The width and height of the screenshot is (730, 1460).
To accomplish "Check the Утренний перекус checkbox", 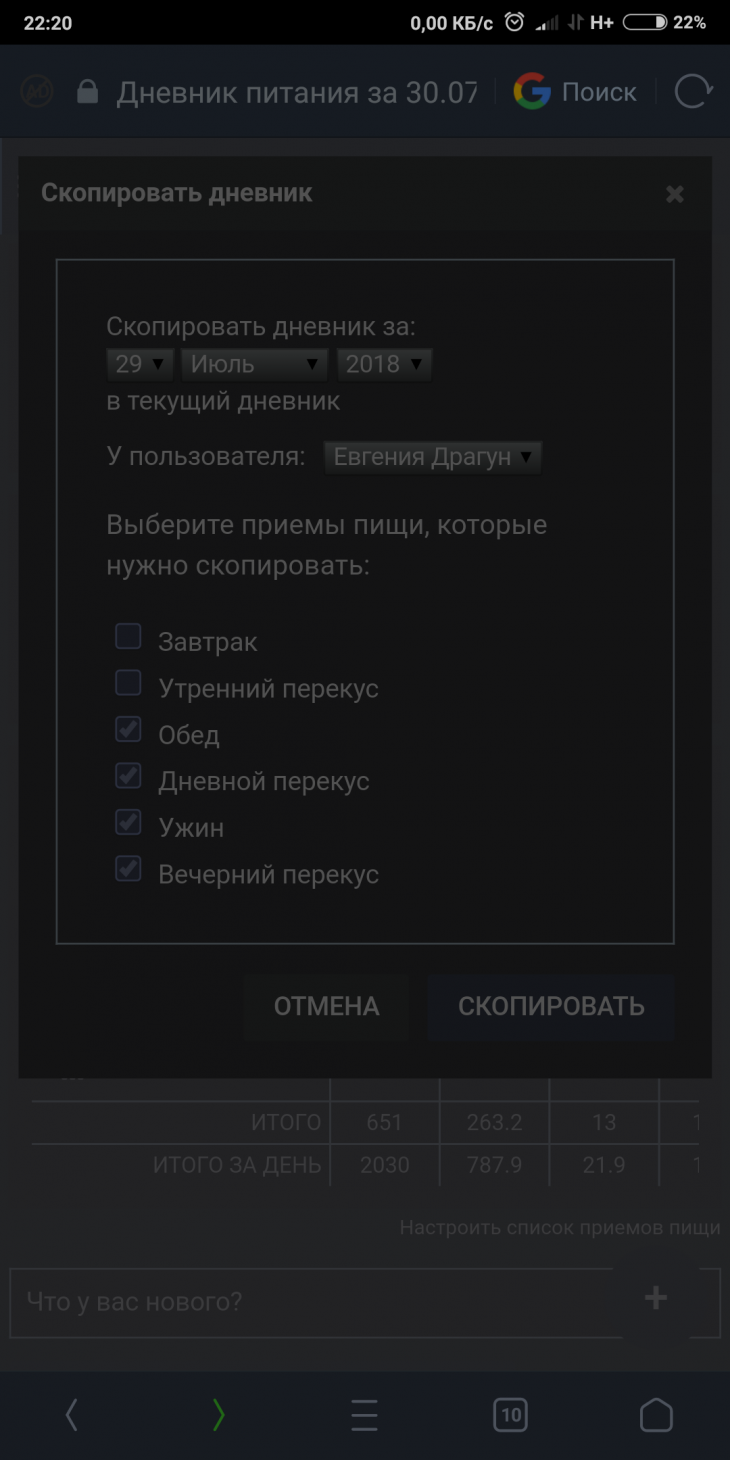I will 128,683.
